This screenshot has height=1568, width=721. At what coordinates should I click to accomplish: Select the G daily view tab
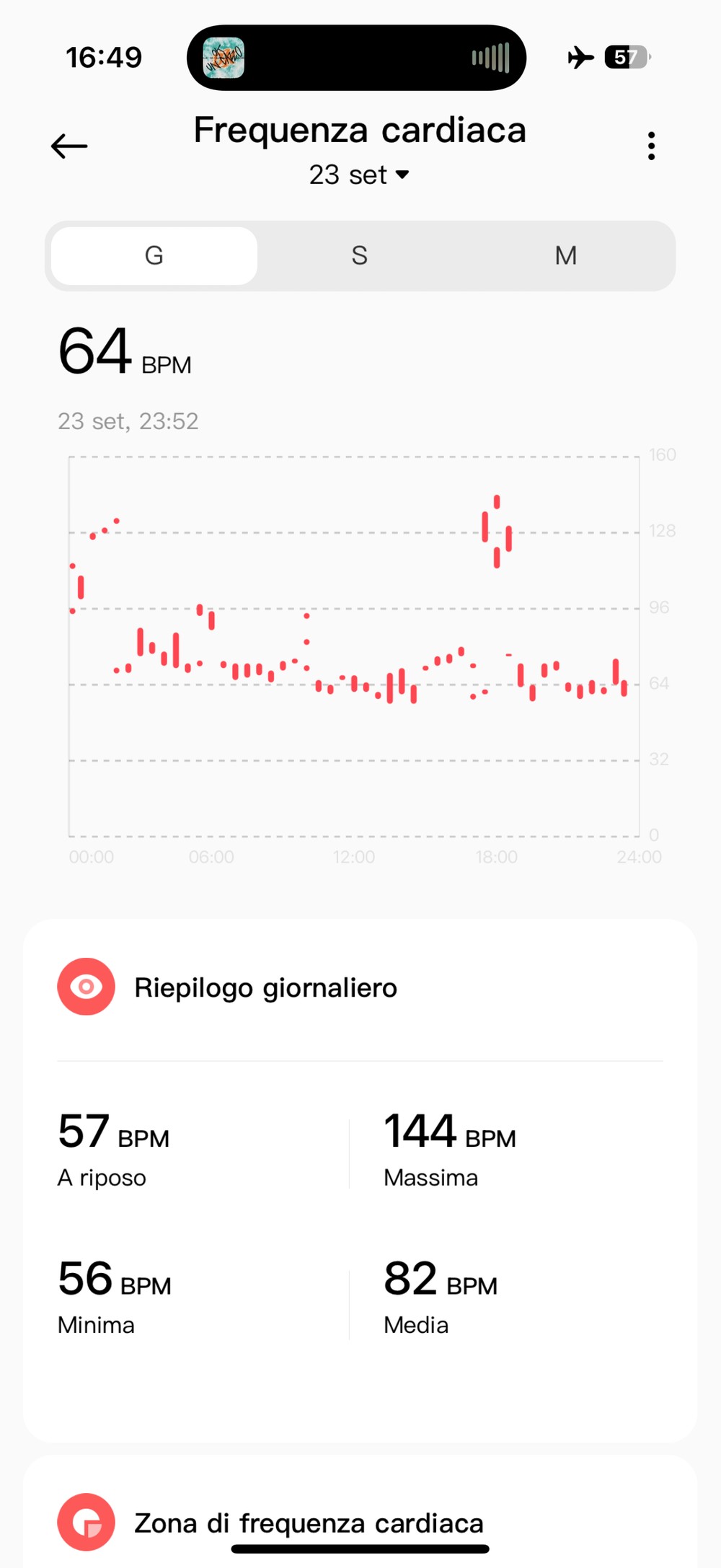154,256
